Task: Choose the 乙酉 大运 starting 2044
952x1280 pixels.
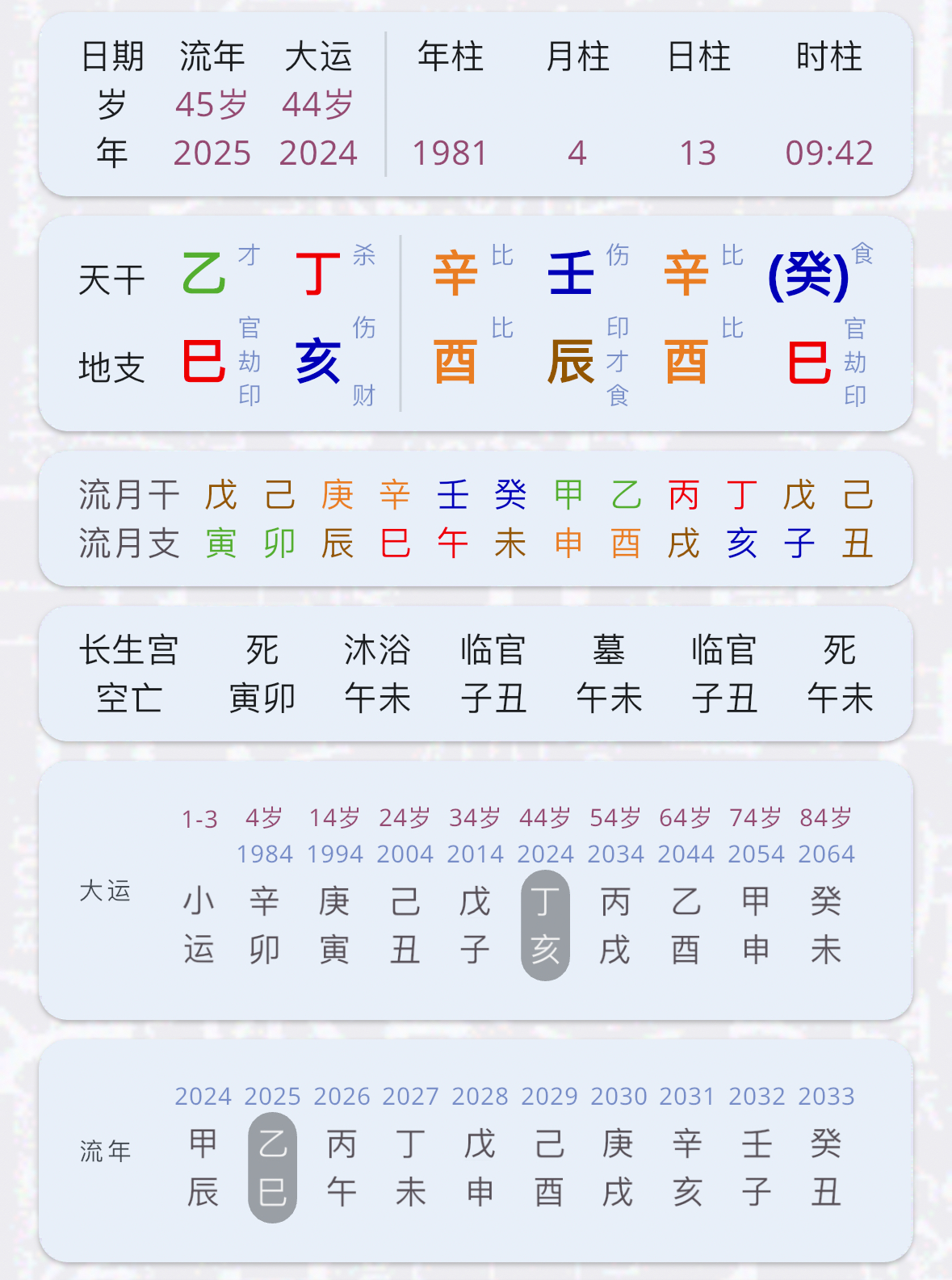Action: pos(686,925)
